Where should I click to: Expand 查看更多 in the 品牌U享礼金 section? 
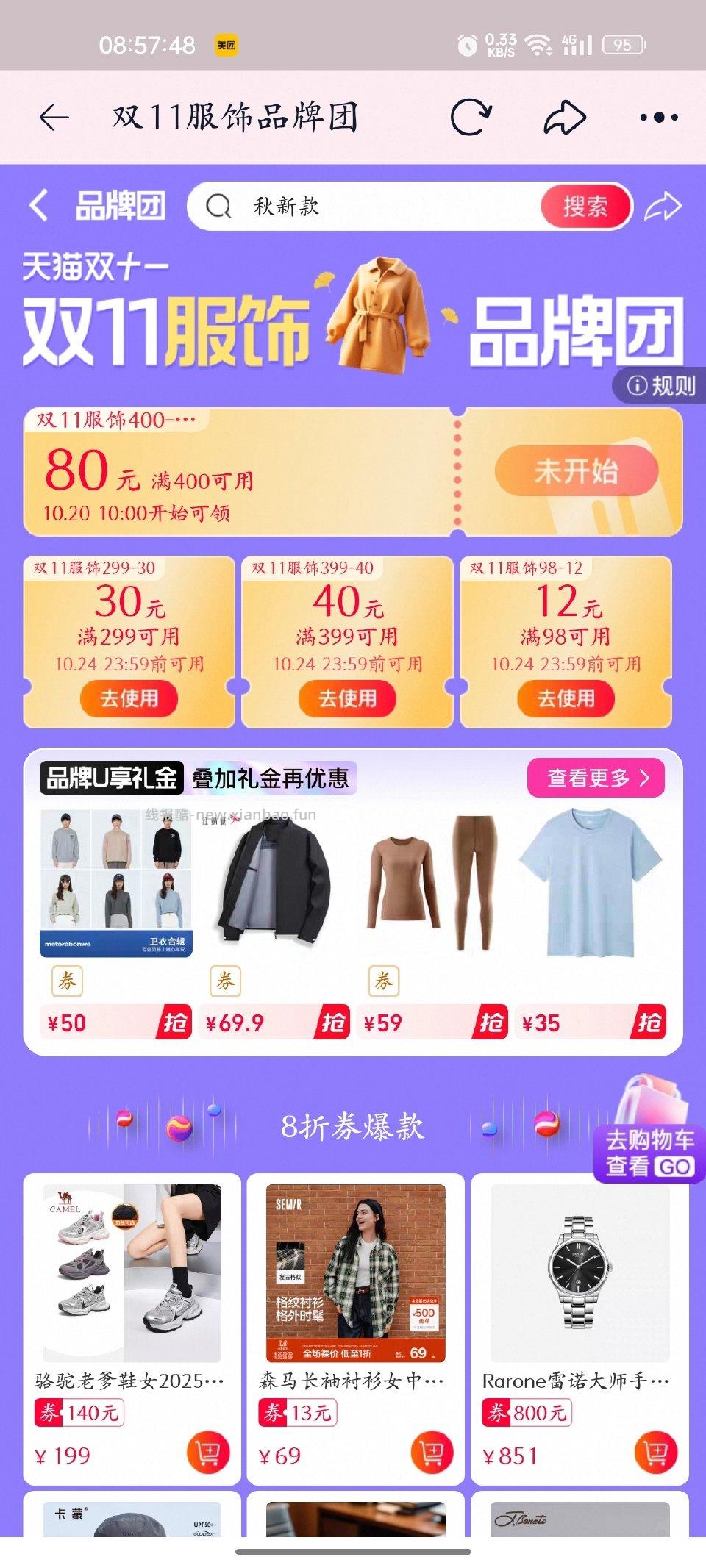tap(597, 777)
